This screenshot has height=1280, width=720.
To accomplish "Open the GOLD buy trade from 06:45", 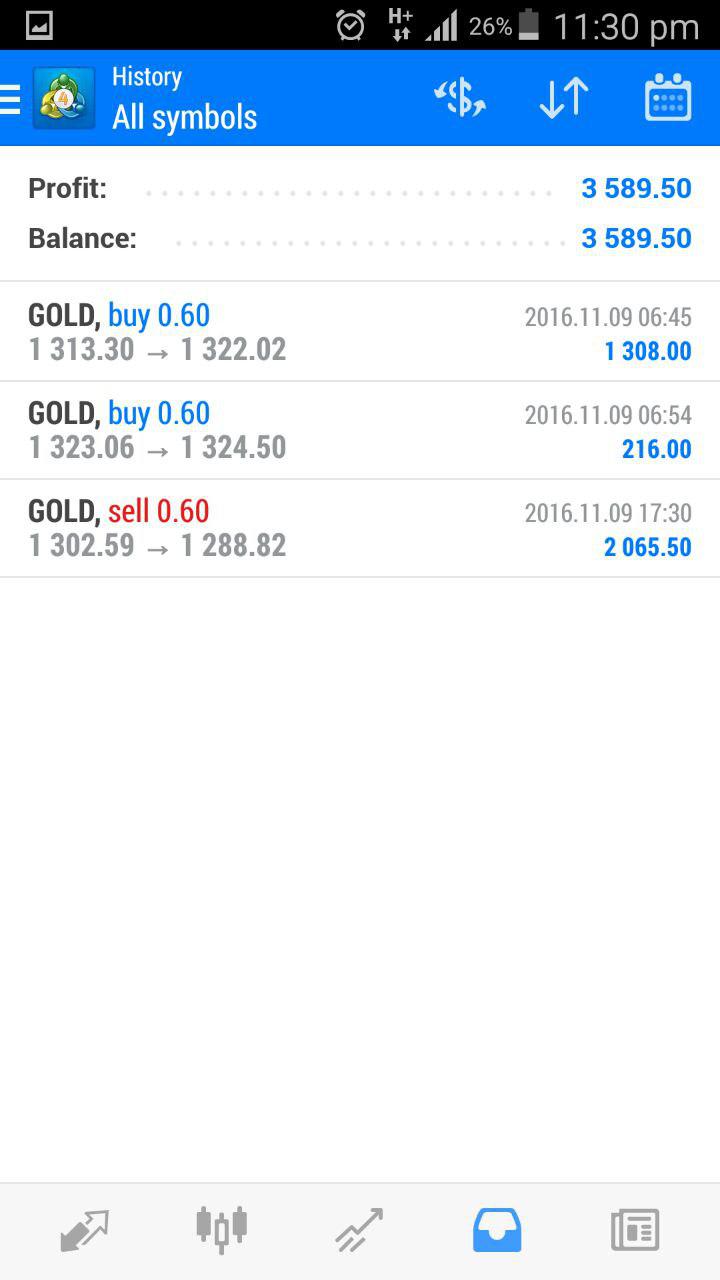I will [x=360, y=332].
